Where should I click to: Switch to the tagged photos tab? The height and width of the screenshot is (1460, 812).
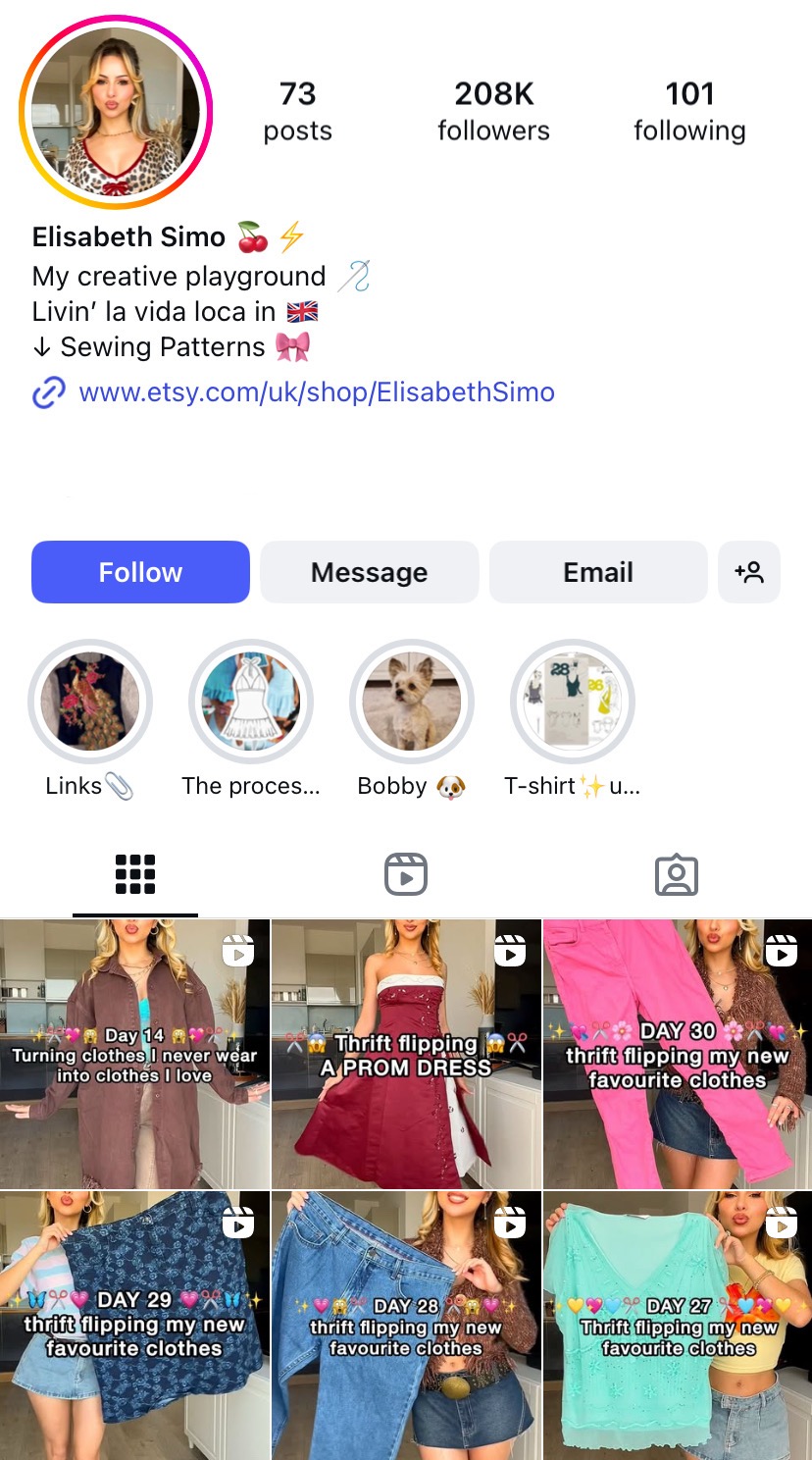point(676,874)
